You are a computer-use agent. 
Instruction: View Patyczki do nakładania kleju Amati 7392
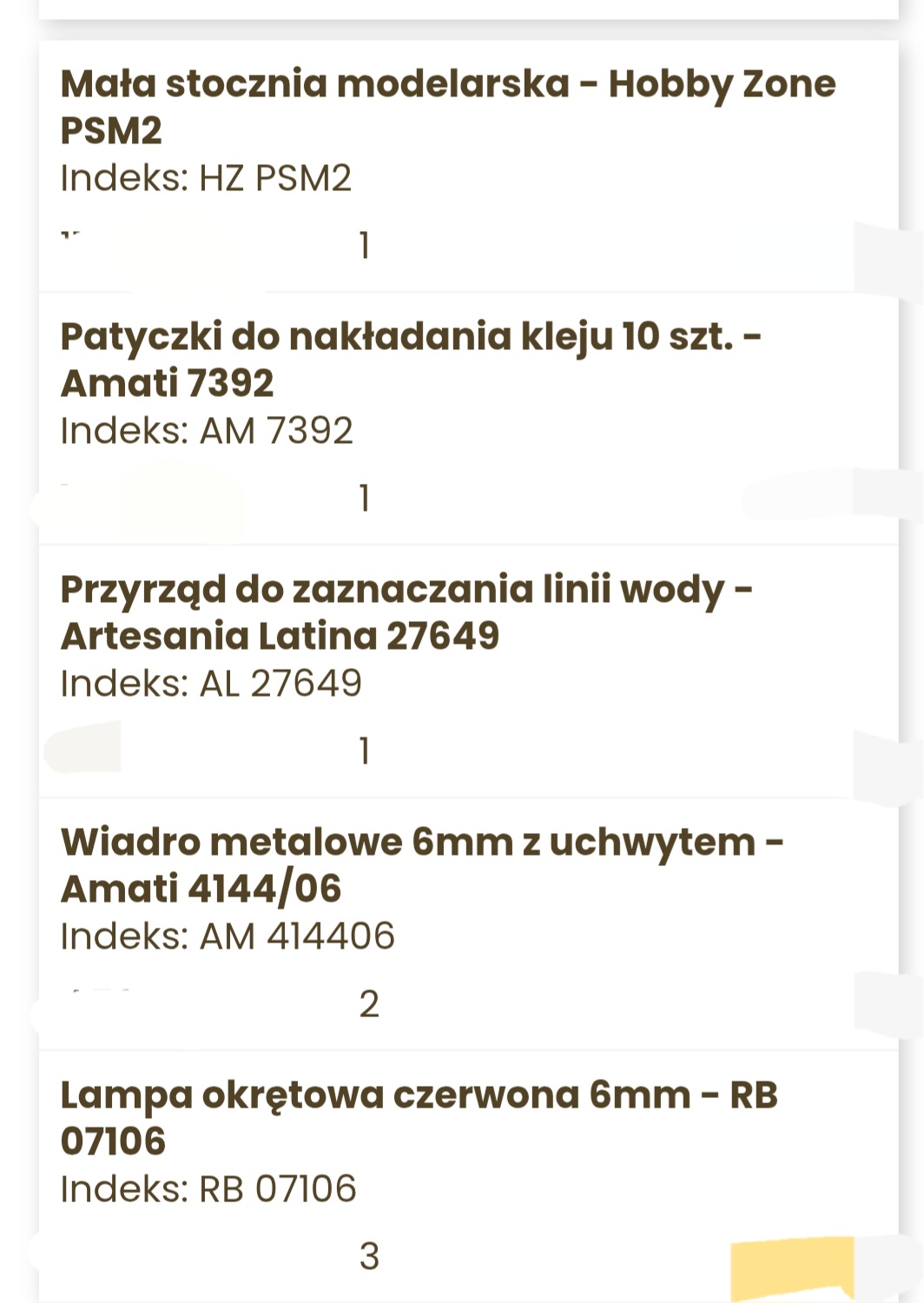(x=410, y=360)
